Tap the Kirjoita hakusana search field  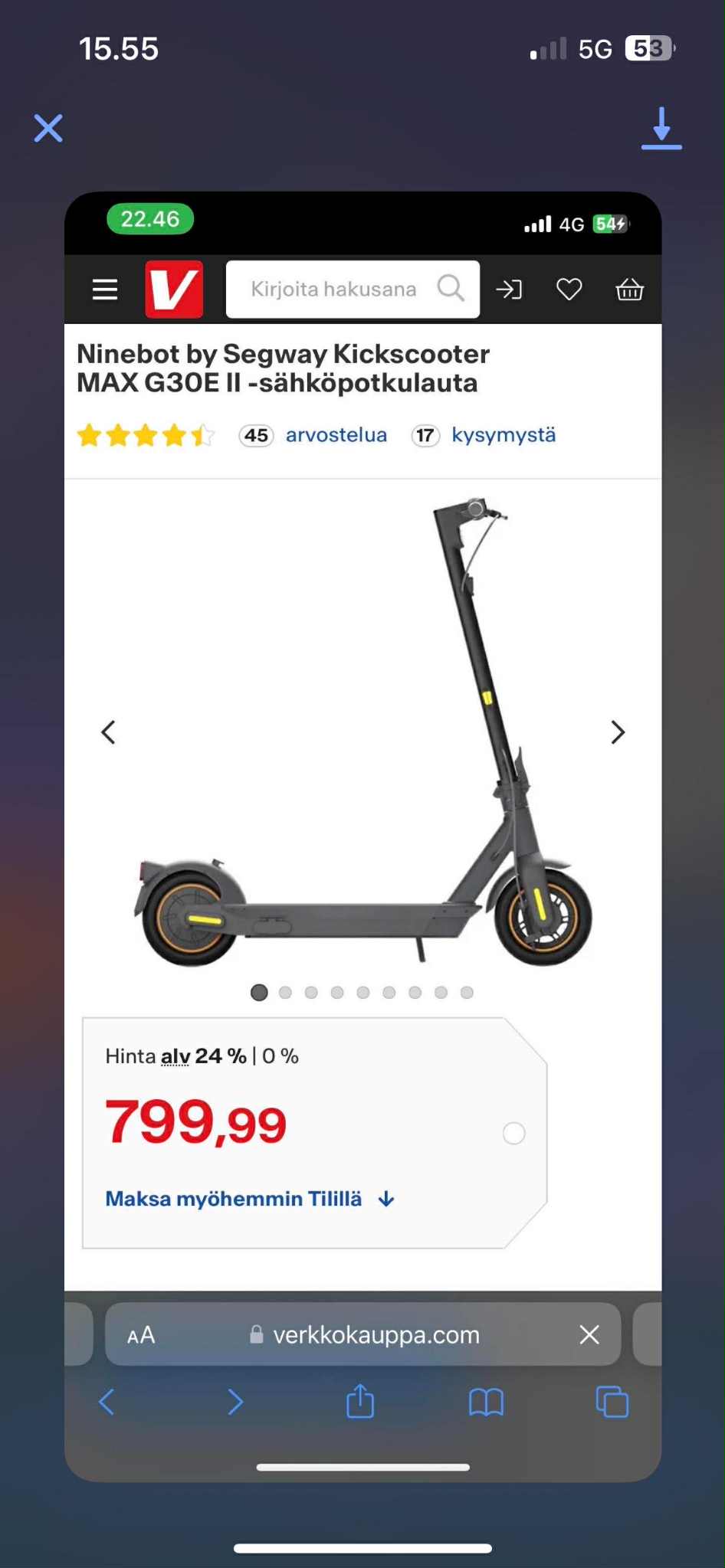pyautogui.click(x=332, y=289)
